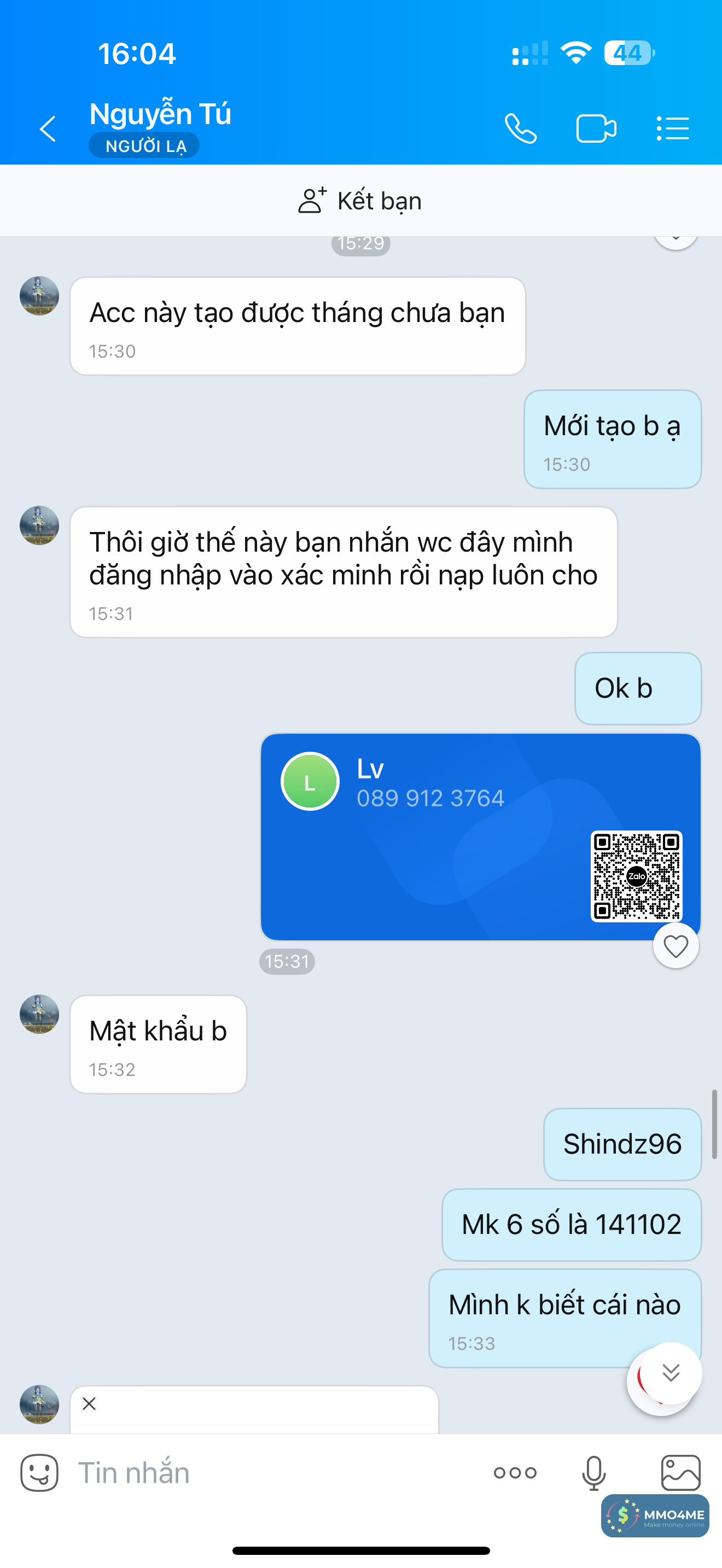View avatar beside Mật khẩu b message
This screenshot has width=722, height=1568.
point(39,1014)
